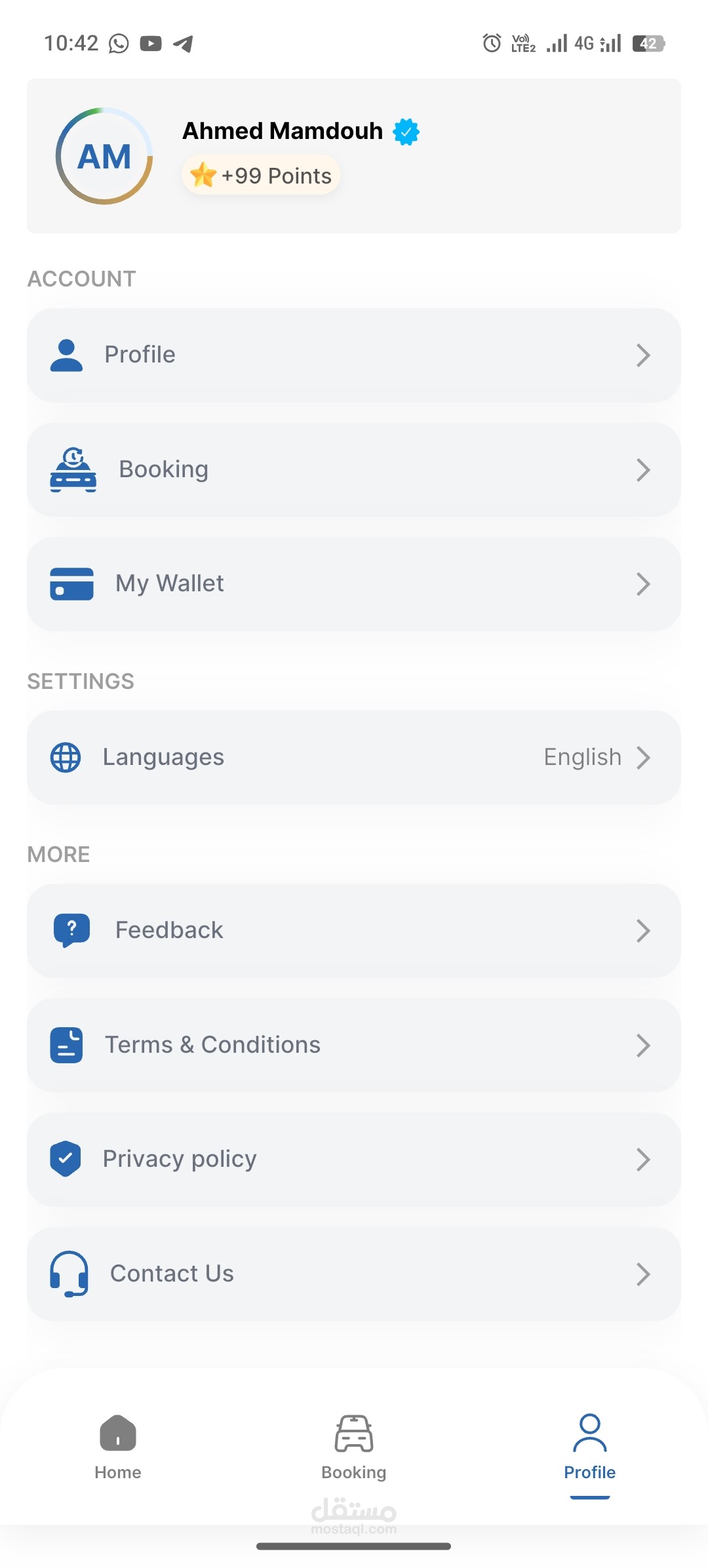The height and width of the screenshot is (1568, 708).
Task: Change the Languages setting
Action: point(353,757)
